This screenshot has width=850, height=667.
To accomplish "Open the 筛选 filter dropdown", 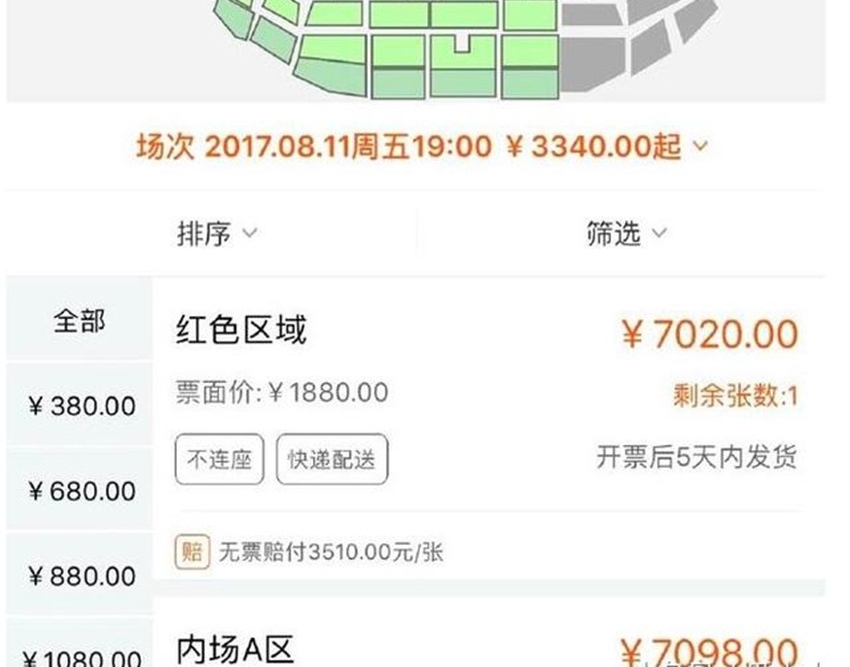I will 625,234.
